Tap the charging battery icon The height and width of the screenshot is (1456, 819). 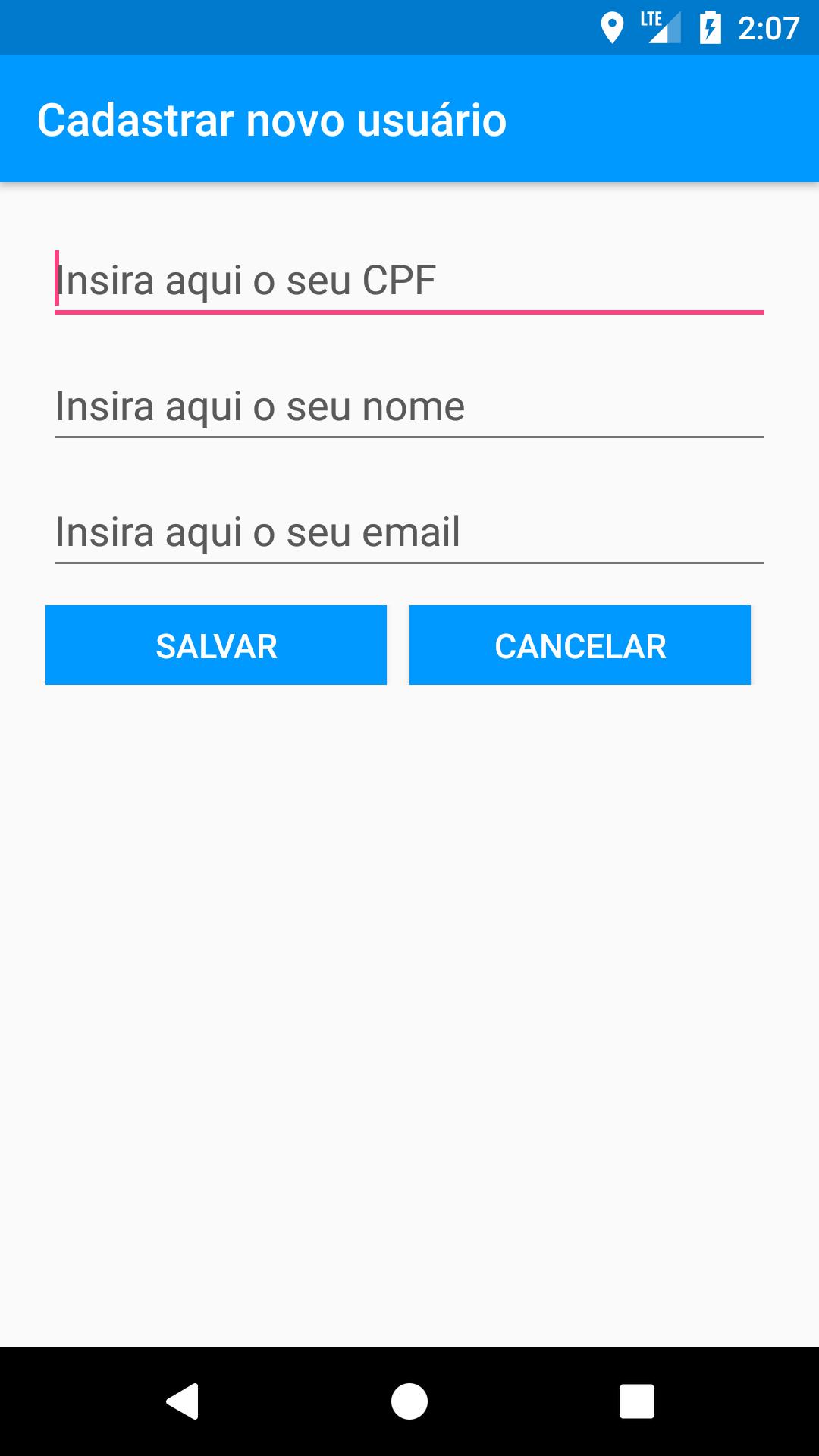point(710,27)
